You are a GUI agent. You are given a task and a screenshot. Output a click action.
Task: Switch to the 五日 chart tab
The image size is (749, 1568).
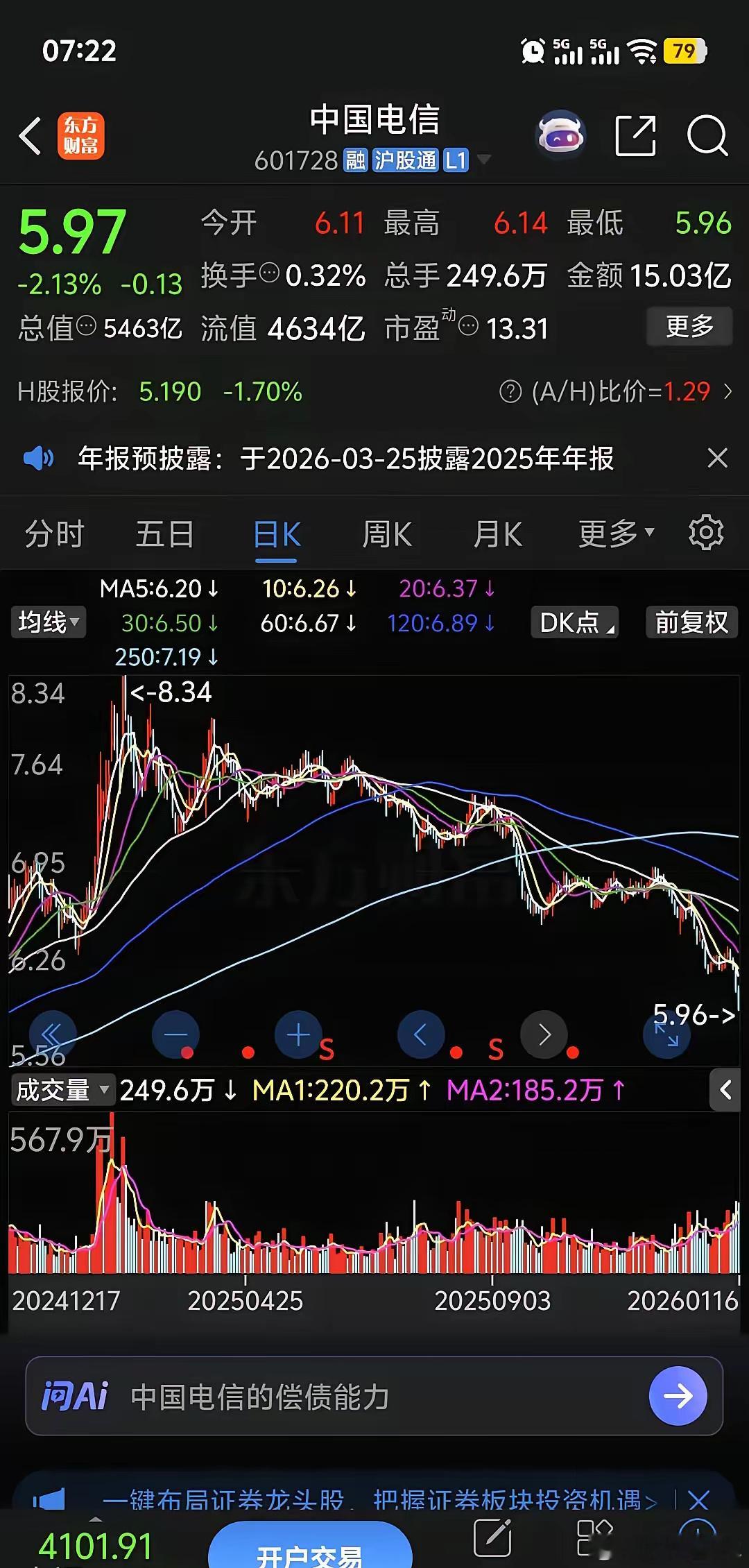tap(164, 534)
